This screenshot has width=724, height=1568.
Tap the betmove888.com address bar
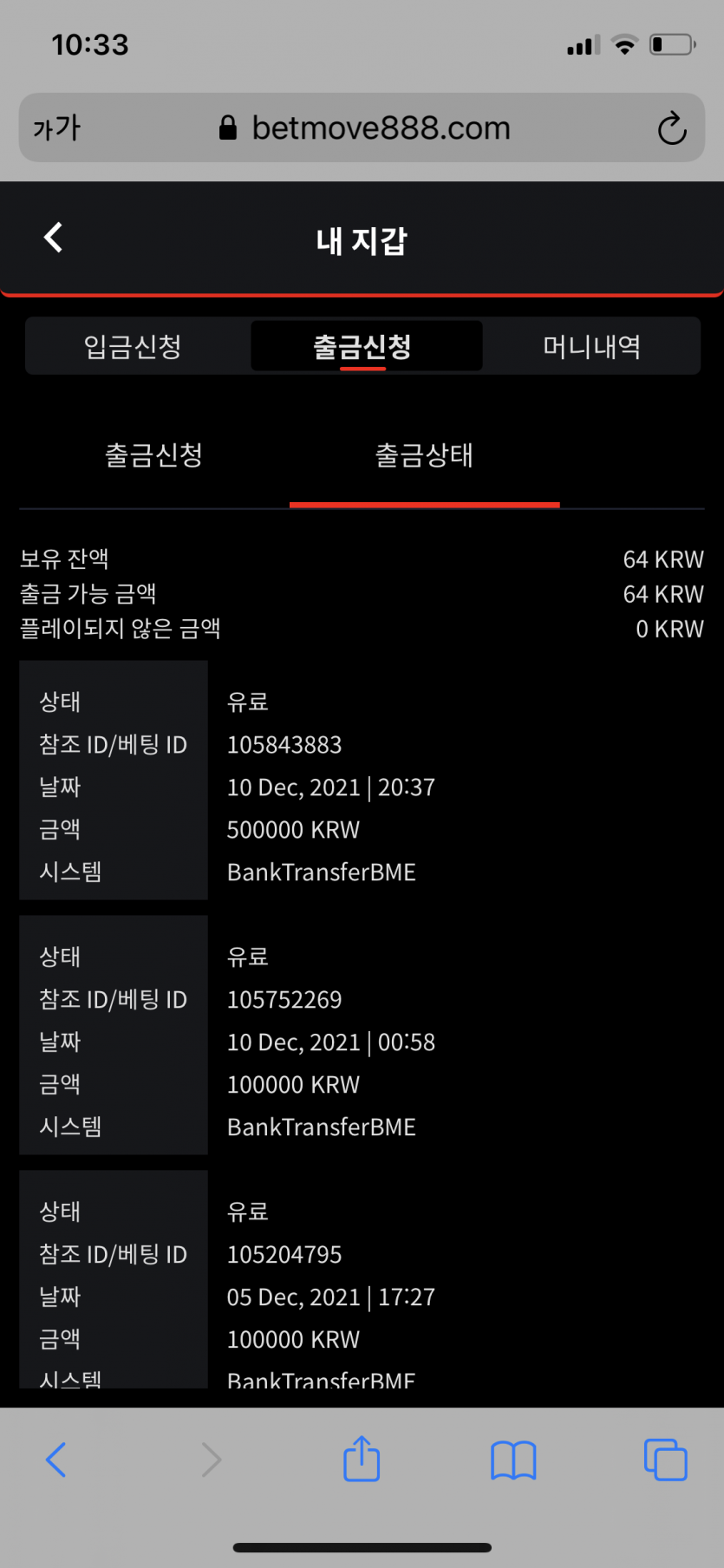point(364,128)
